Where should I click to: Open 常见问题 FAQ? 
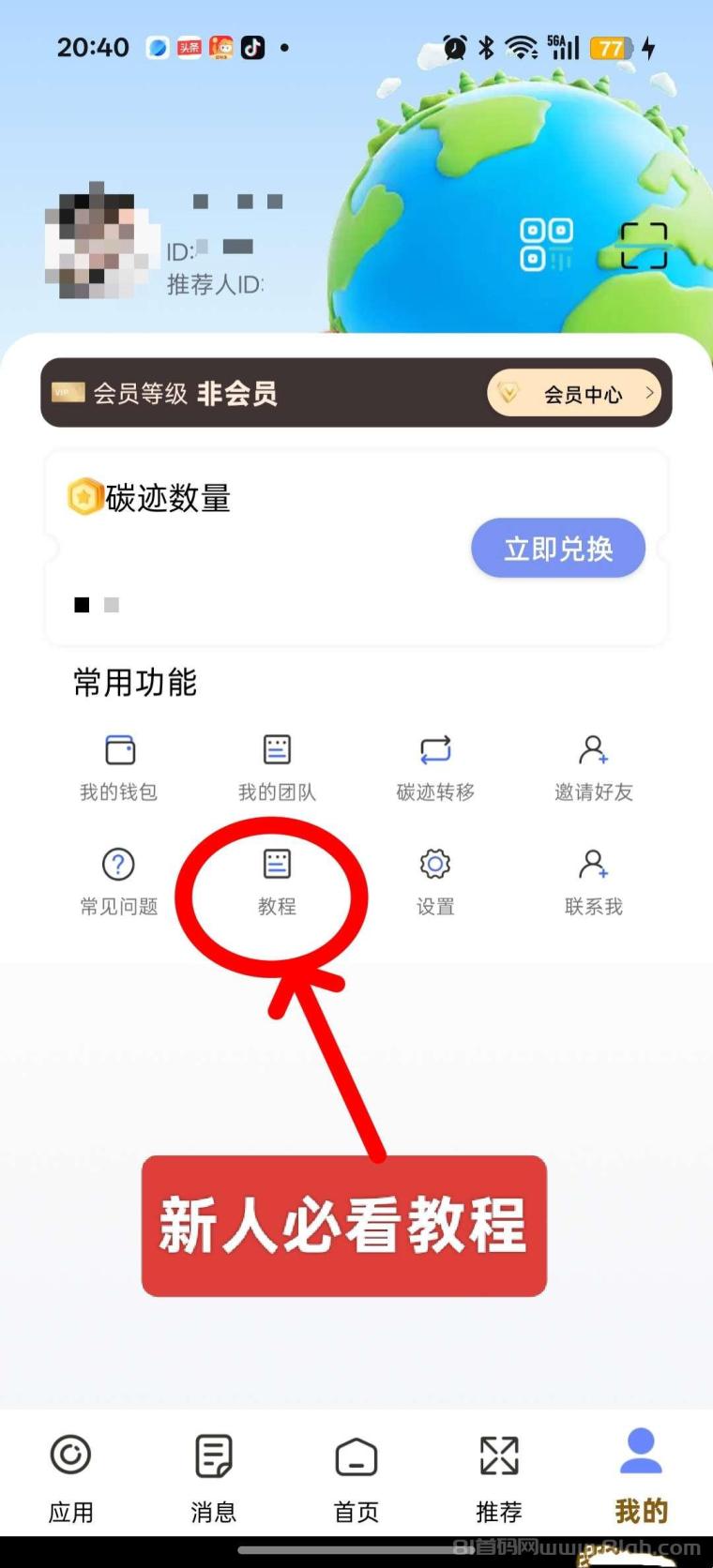point(119,882)
